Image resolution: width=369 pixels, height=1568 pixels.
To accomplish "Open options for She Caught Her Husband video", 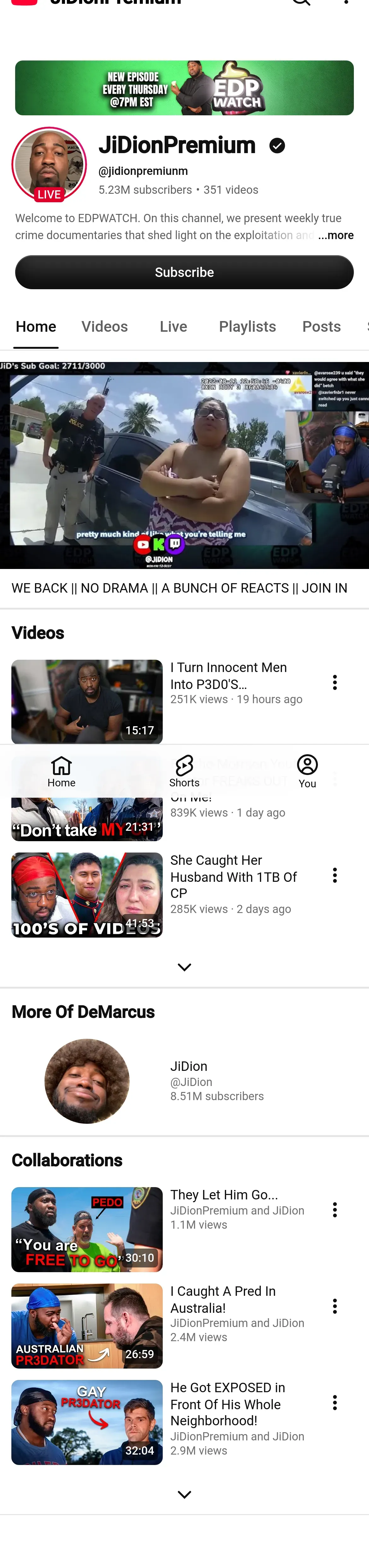I will pyautogui.click(x=335, y=875).
